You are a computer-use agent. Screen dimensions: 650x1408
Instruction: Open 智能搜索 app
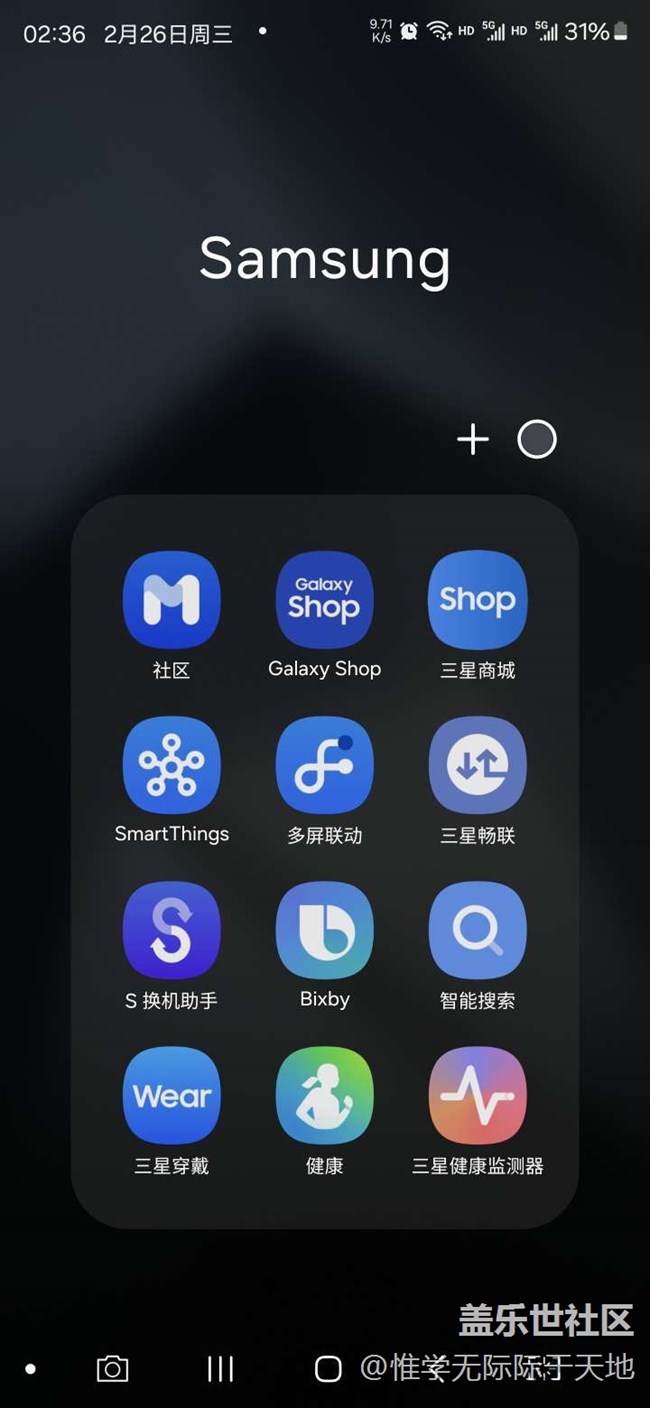pos(477,931)
